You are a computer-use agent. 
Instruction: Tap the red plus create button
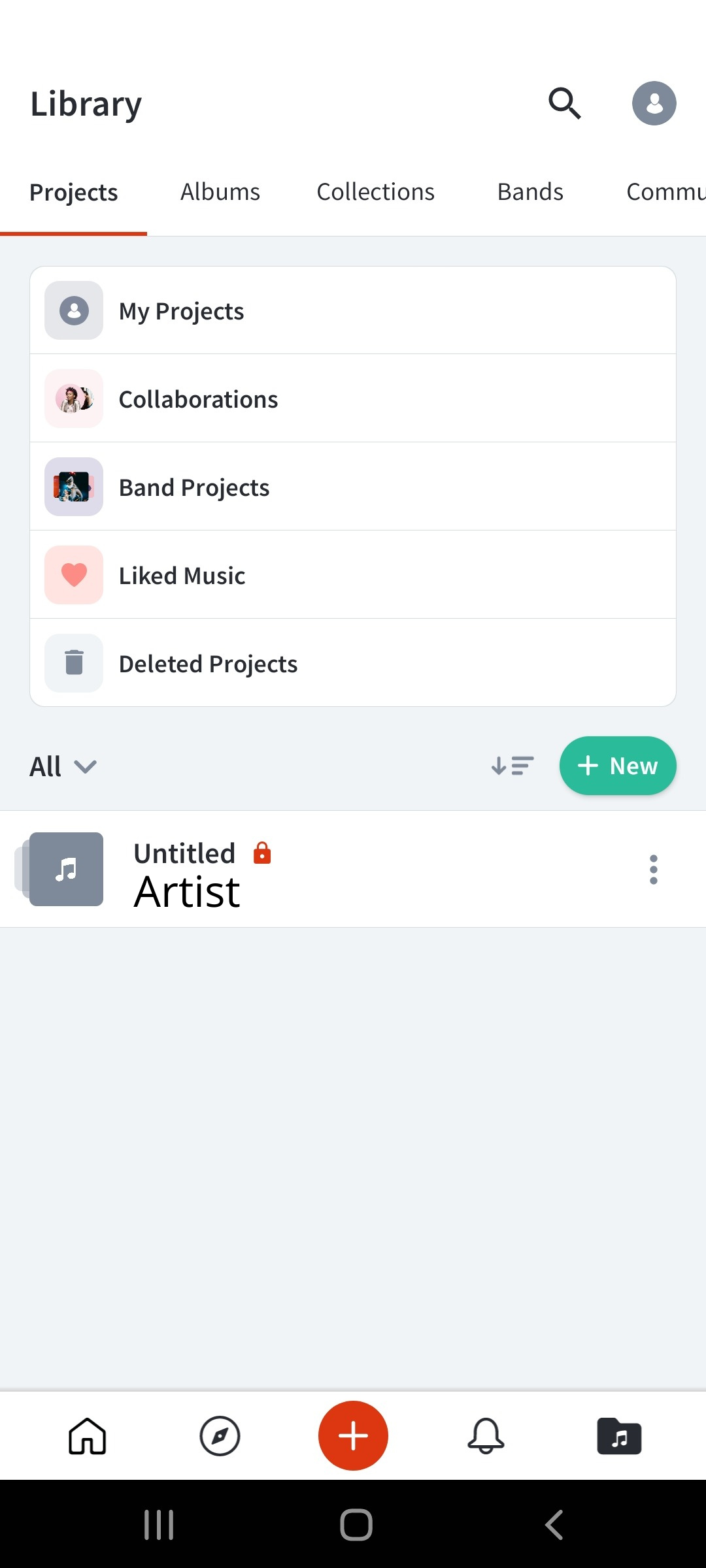353,1435
